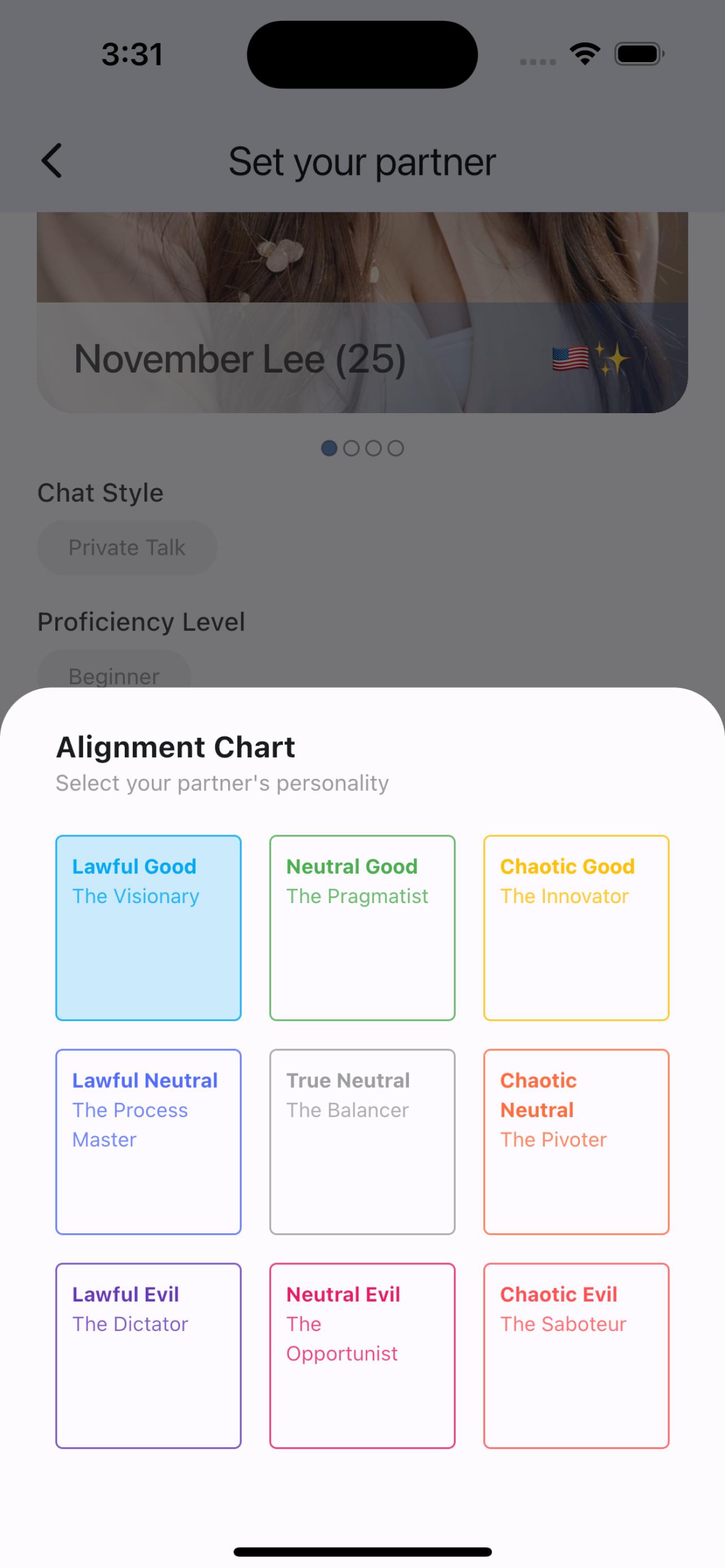
Task: Select the Lawful Good personality card
Action: pos(148,928)
